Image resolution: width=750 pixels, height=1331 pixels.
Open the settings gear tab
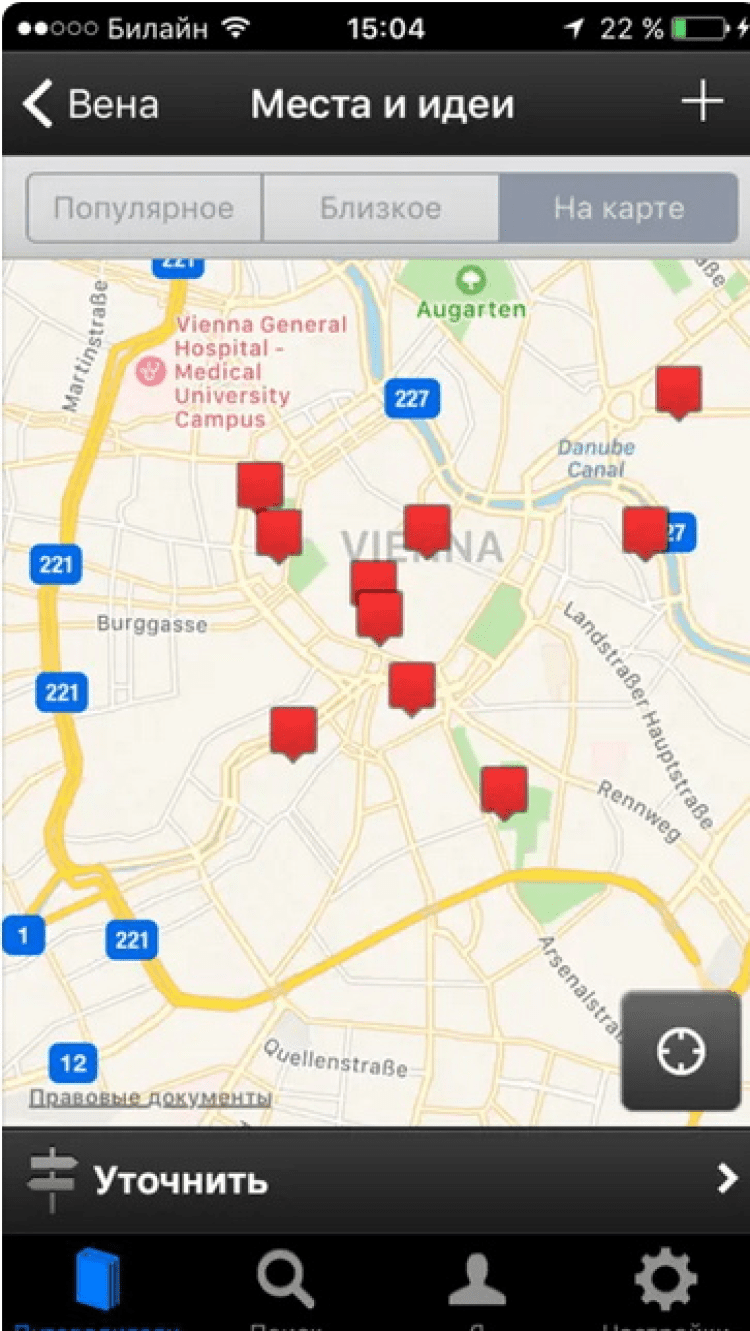(x=666, y=1280)
